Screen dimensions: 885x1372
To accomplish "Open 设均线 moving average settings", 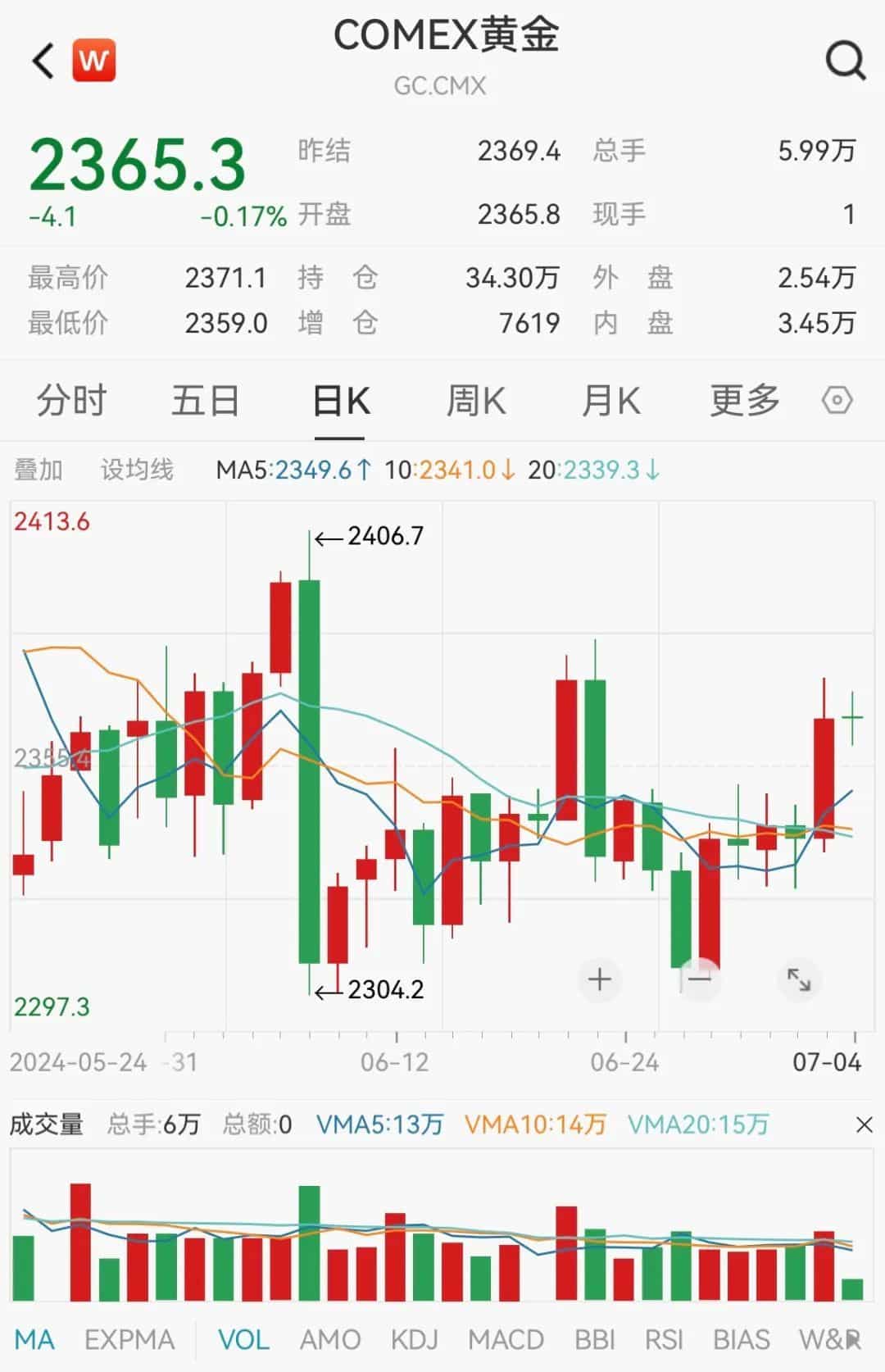I will (x=137, y=470).
